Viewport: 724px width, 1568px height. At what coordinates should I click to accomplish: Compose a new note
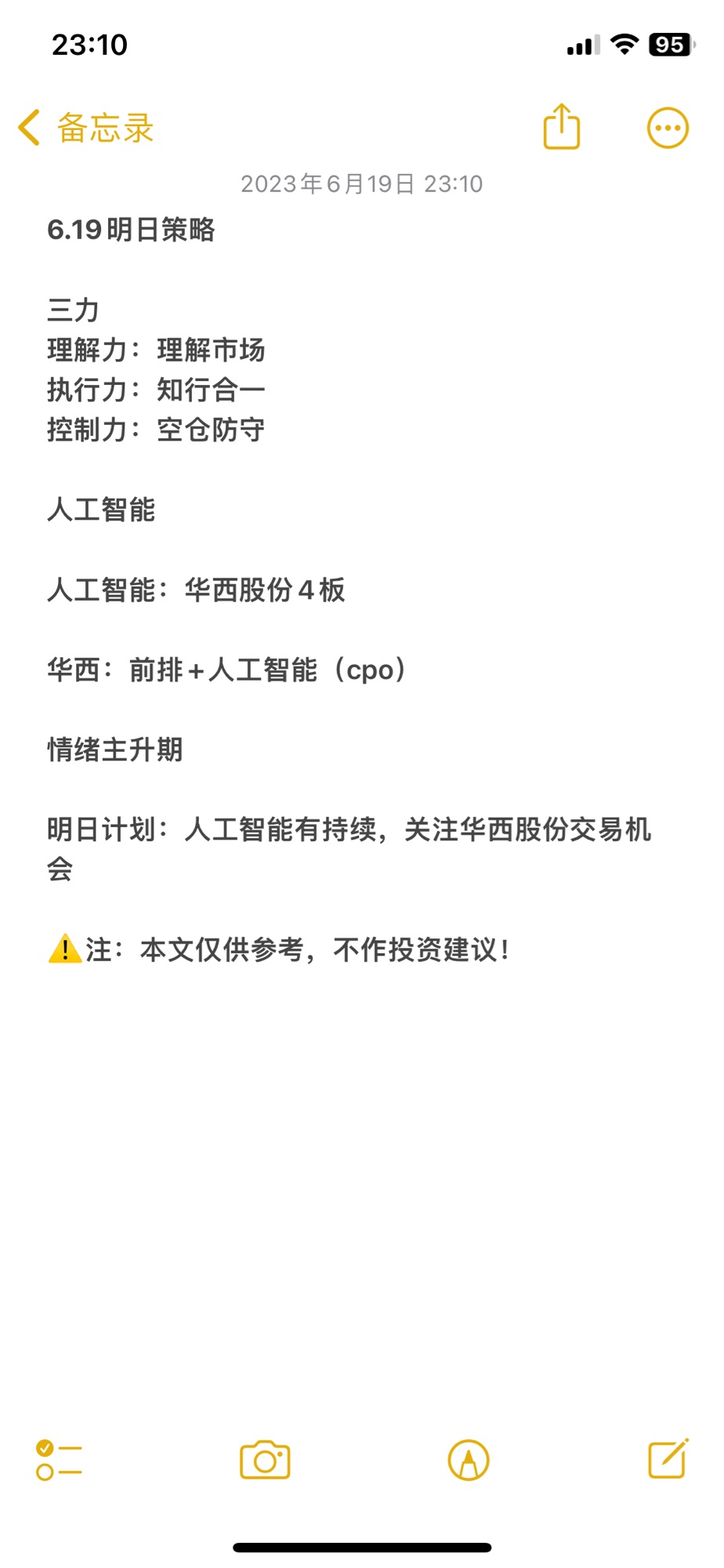[x=668, y=1458]
